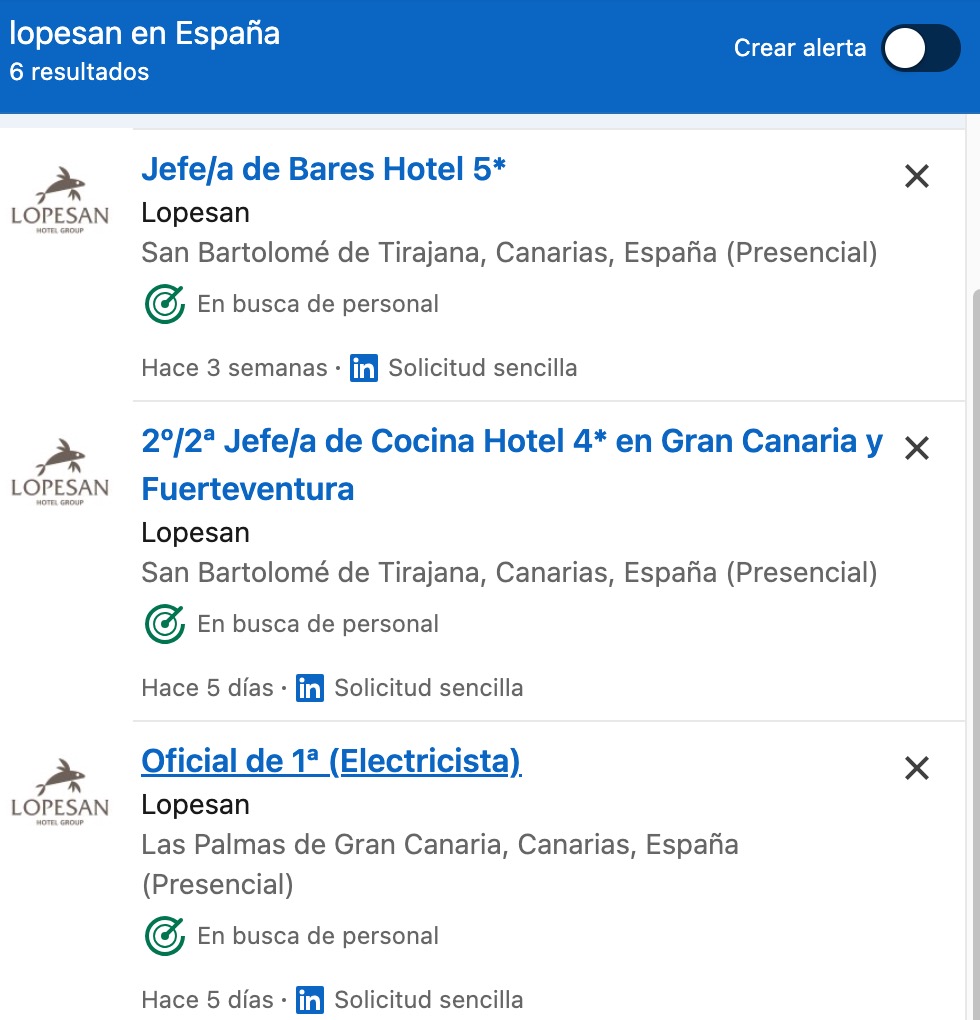The width and height of the screenshot is (980, 1020).
Task: Click the green En busca de personal target icon
Action: (163, 304)
